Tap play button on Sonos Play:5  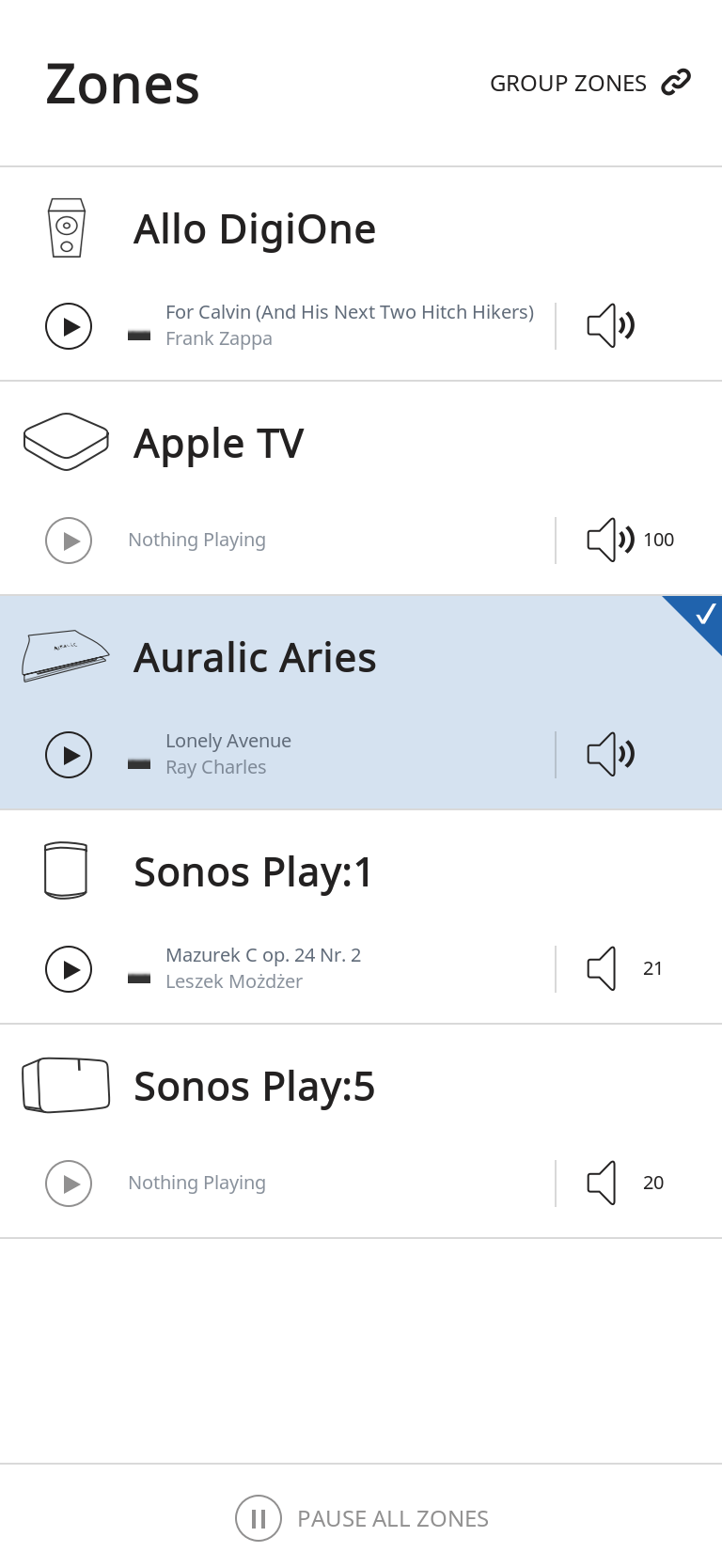pos(69,1184)
